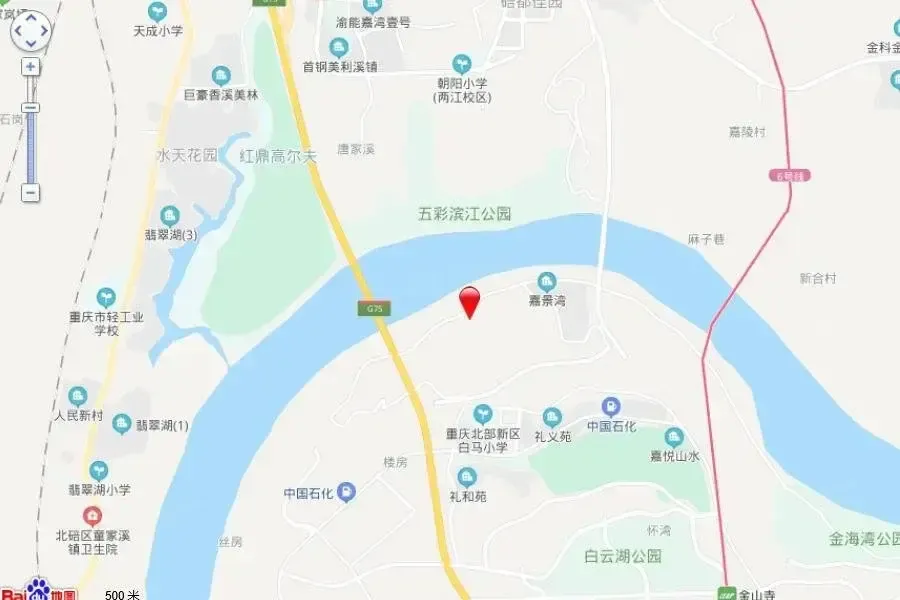Pan the map right with arrow control
This screenshot has width=900, height=600.
click(x=44, y=30)
